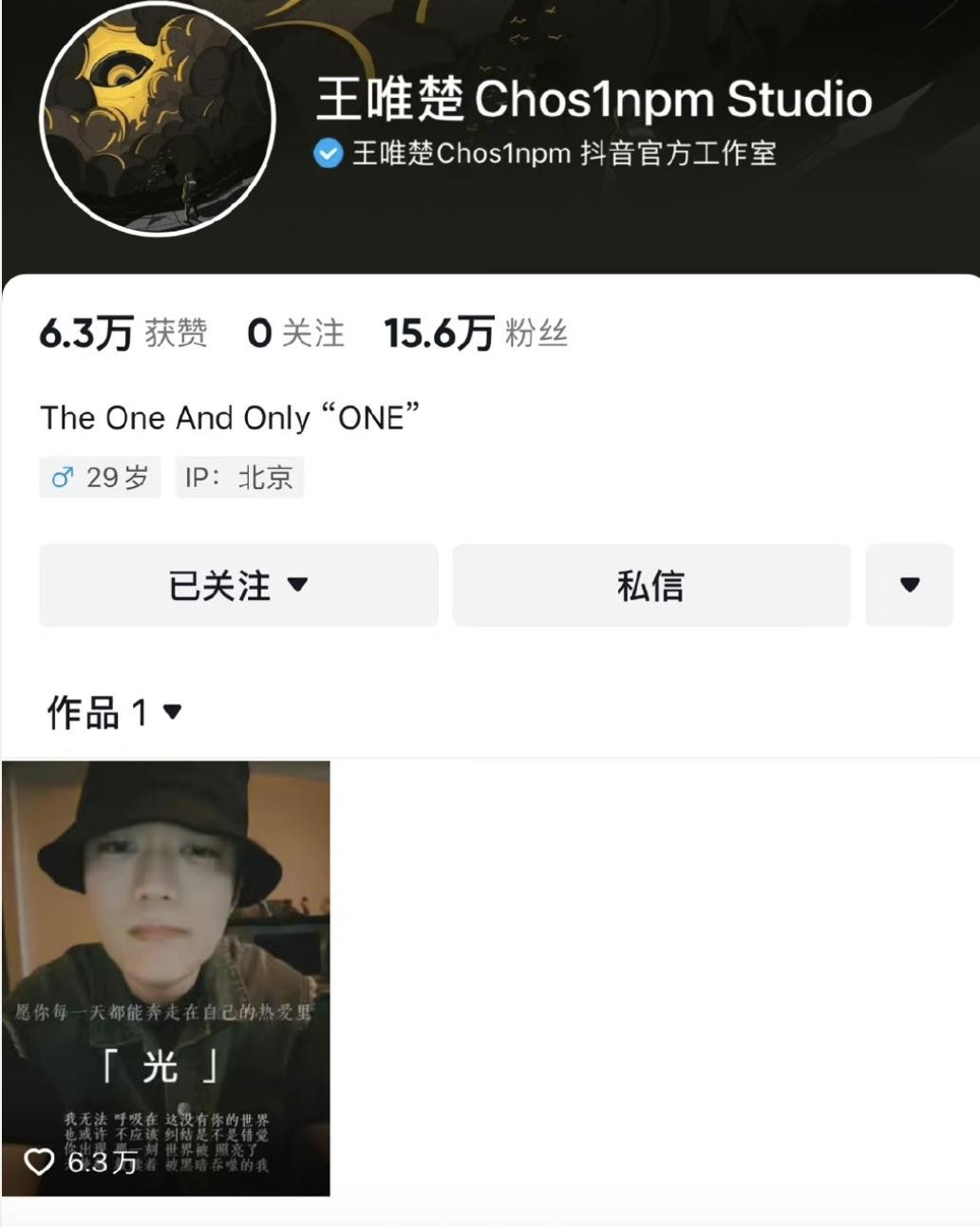Image resolution: width=980 pixels, height=1227 pixels.
Task: Open the 作品 1 sort dropdown
Action: click(115, 712)
